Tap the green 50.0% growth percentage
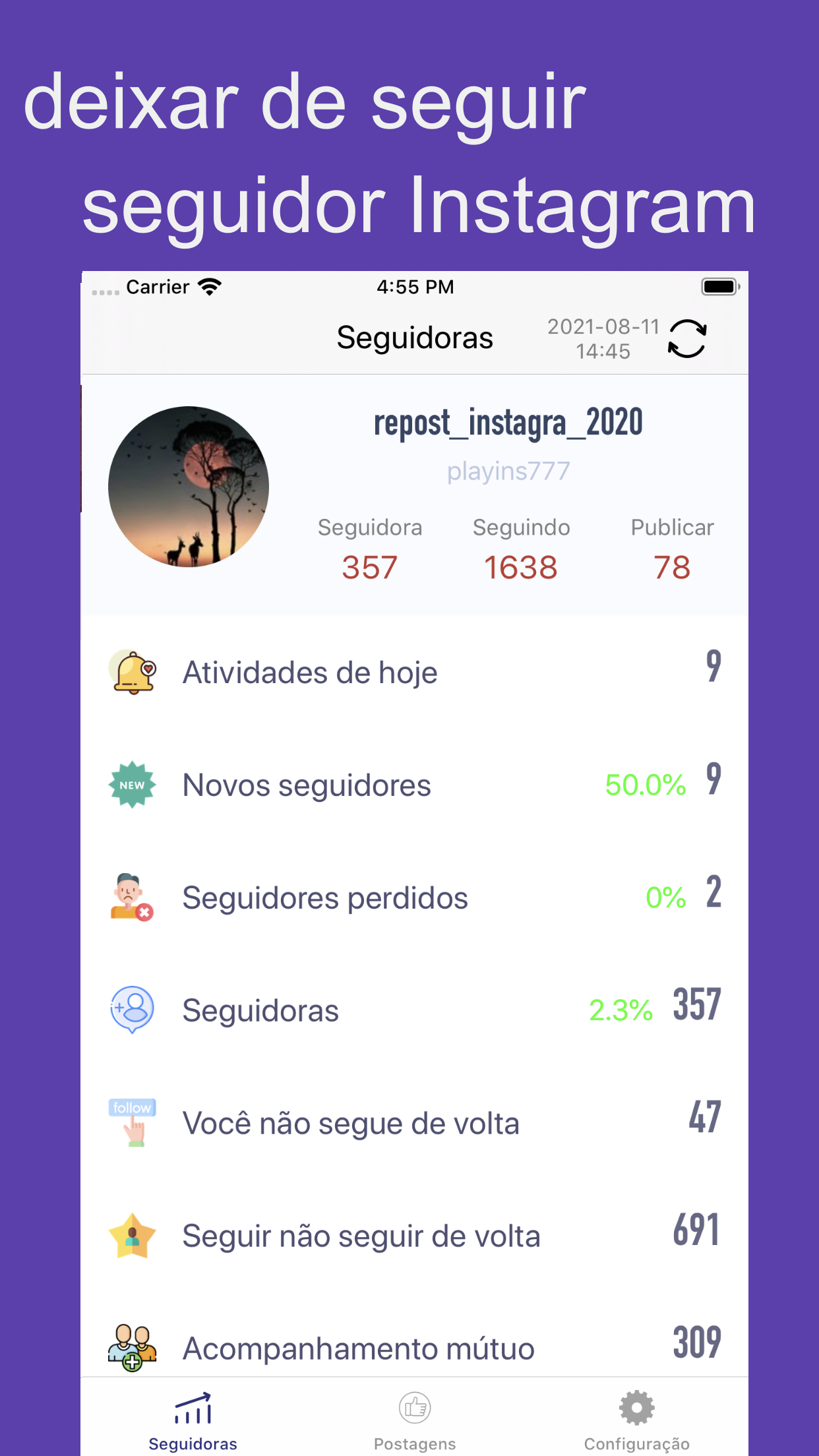This screenshot has width=819, height=1456. 645,785
